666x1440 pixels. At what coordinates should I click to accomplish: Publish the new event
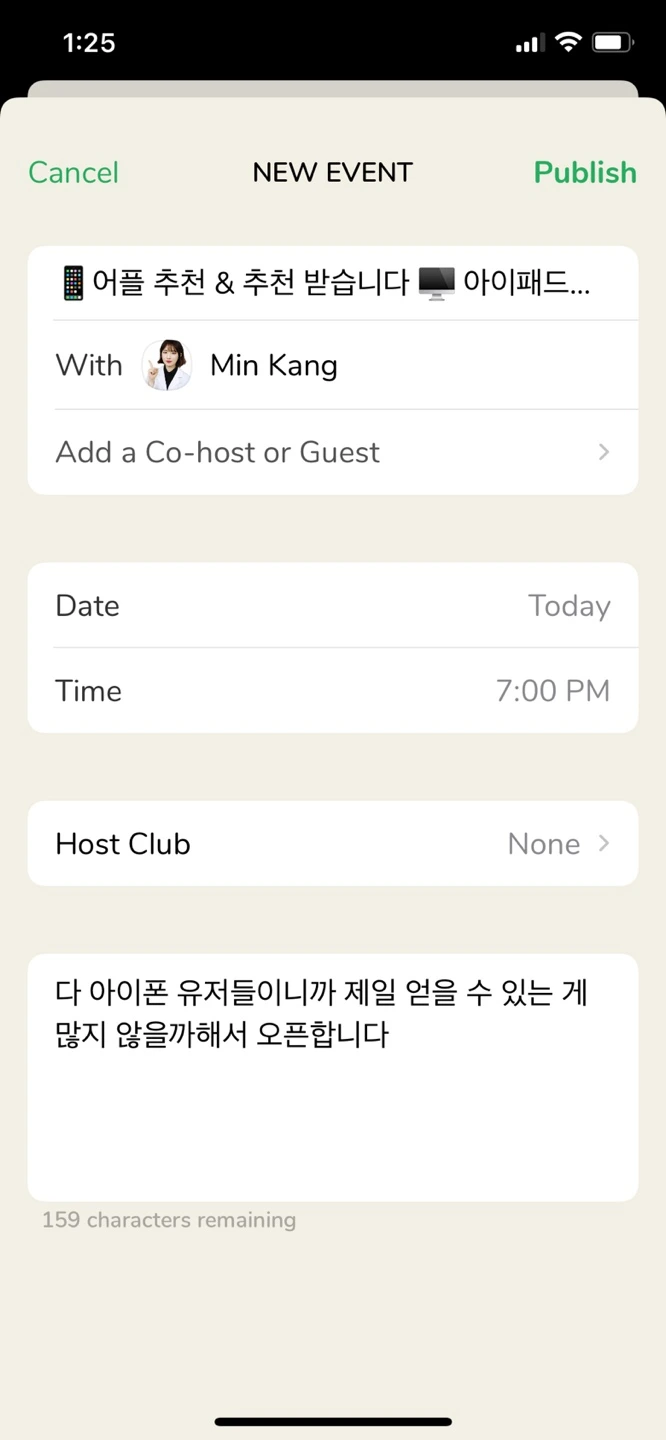[585, 172]
